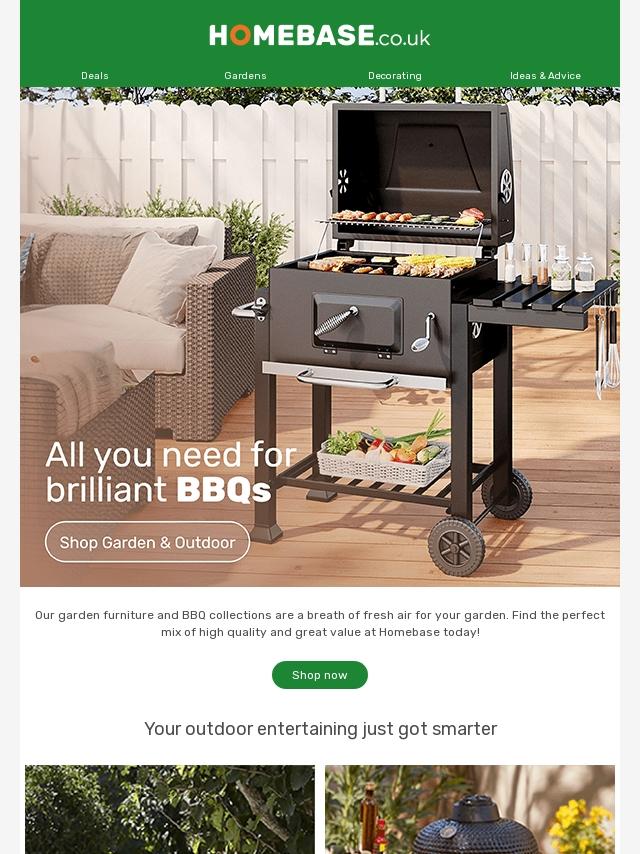
Task: Open the Decorating section
Action: coord(395,76)
